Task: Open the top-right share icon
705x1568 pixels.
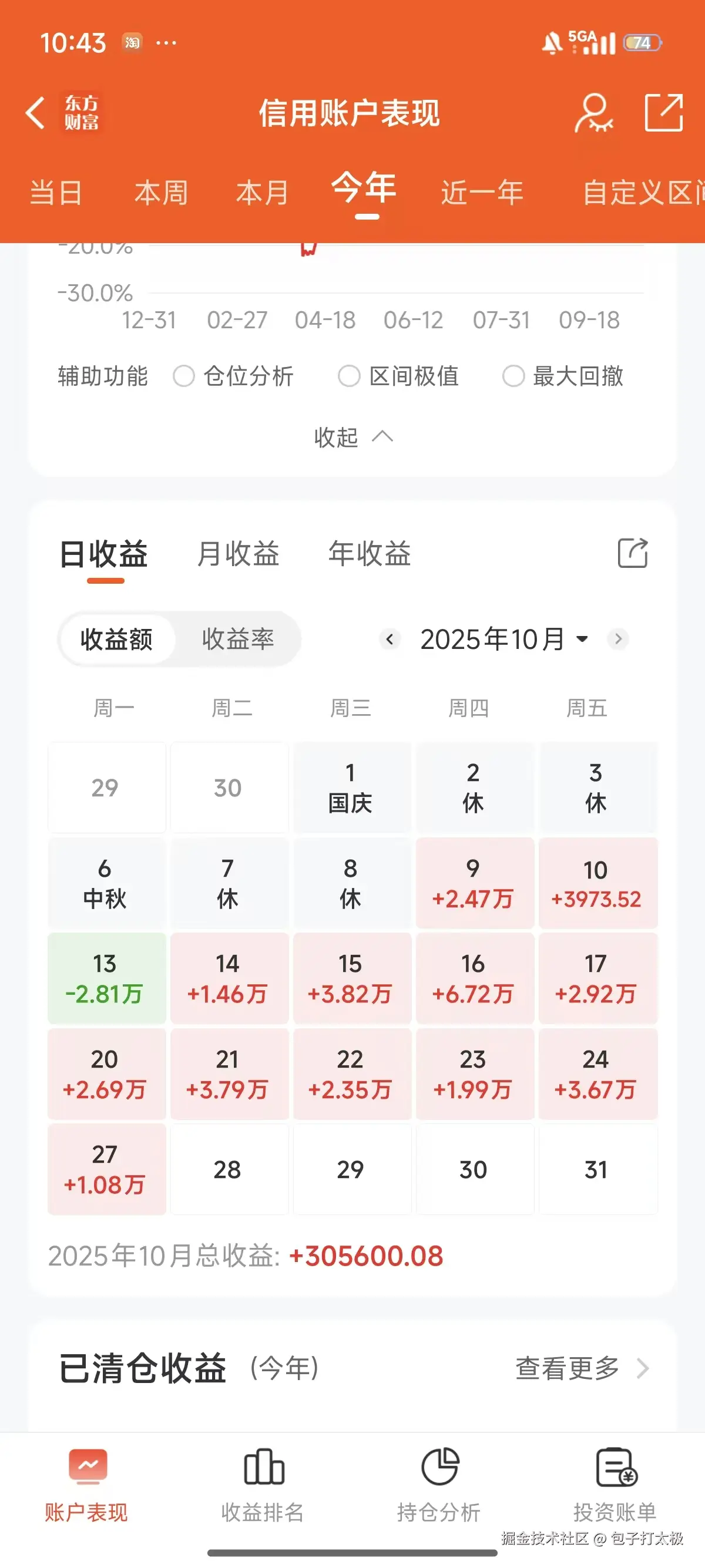Action: [665, 113]
